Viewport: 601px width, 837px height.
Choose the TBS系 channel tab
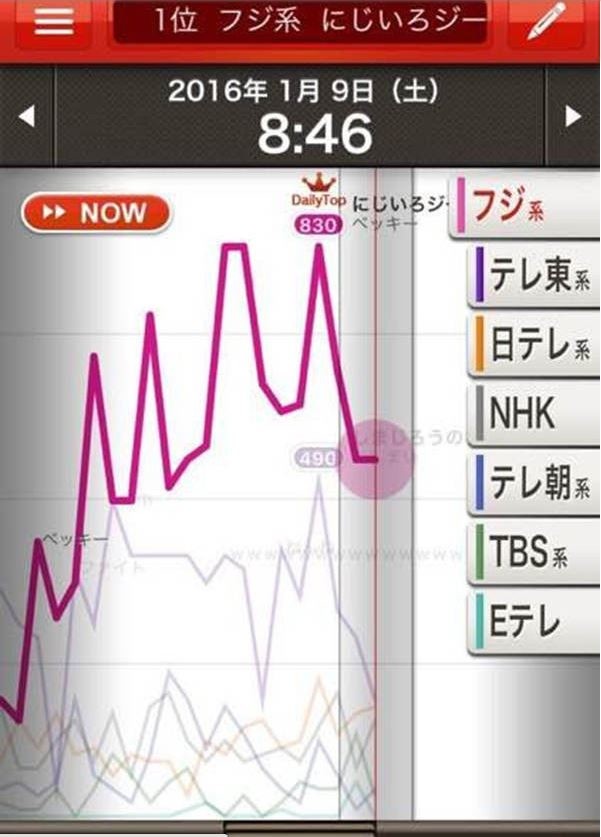click(x=535, y=550)
